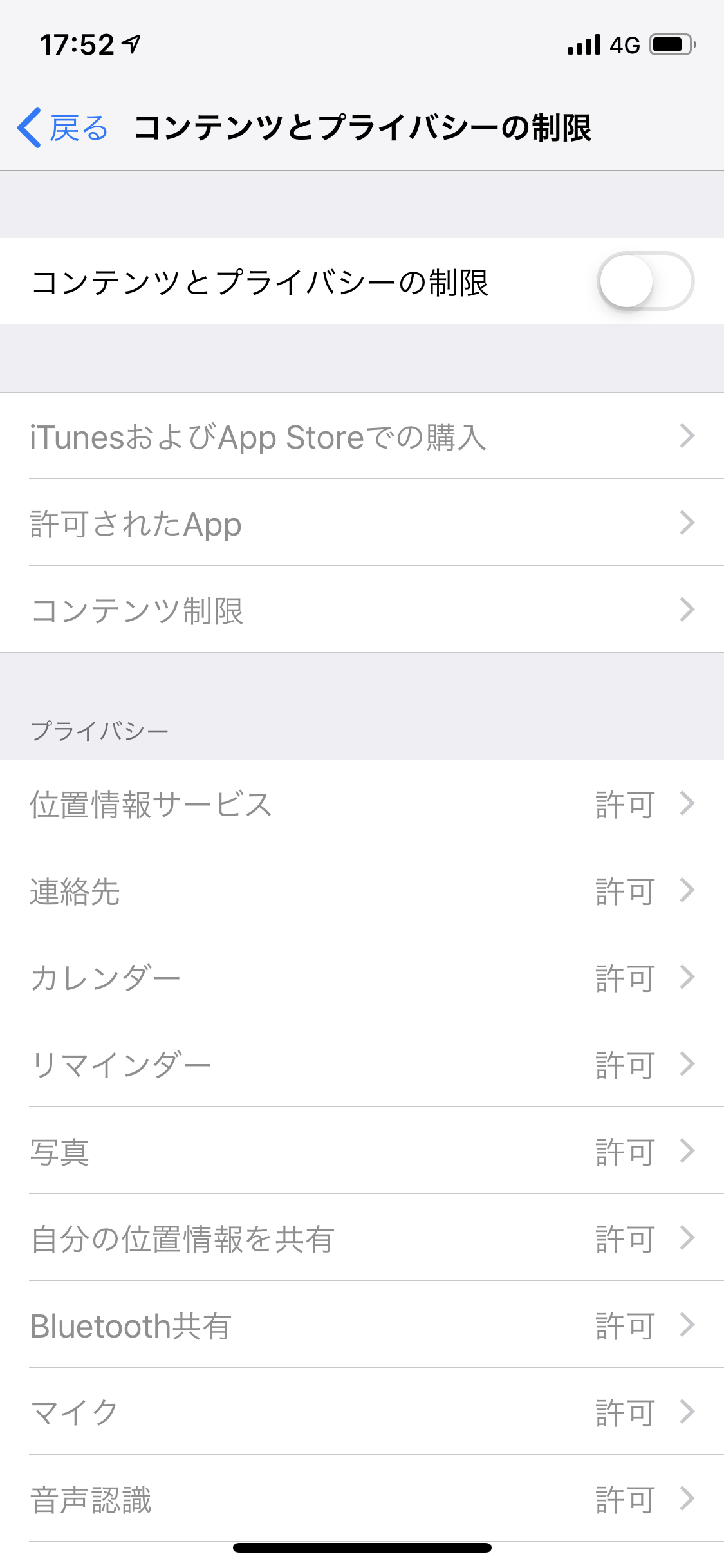Open 許可されたApp settings
Screen dimensions: 724x1568
tap(362, 523)
